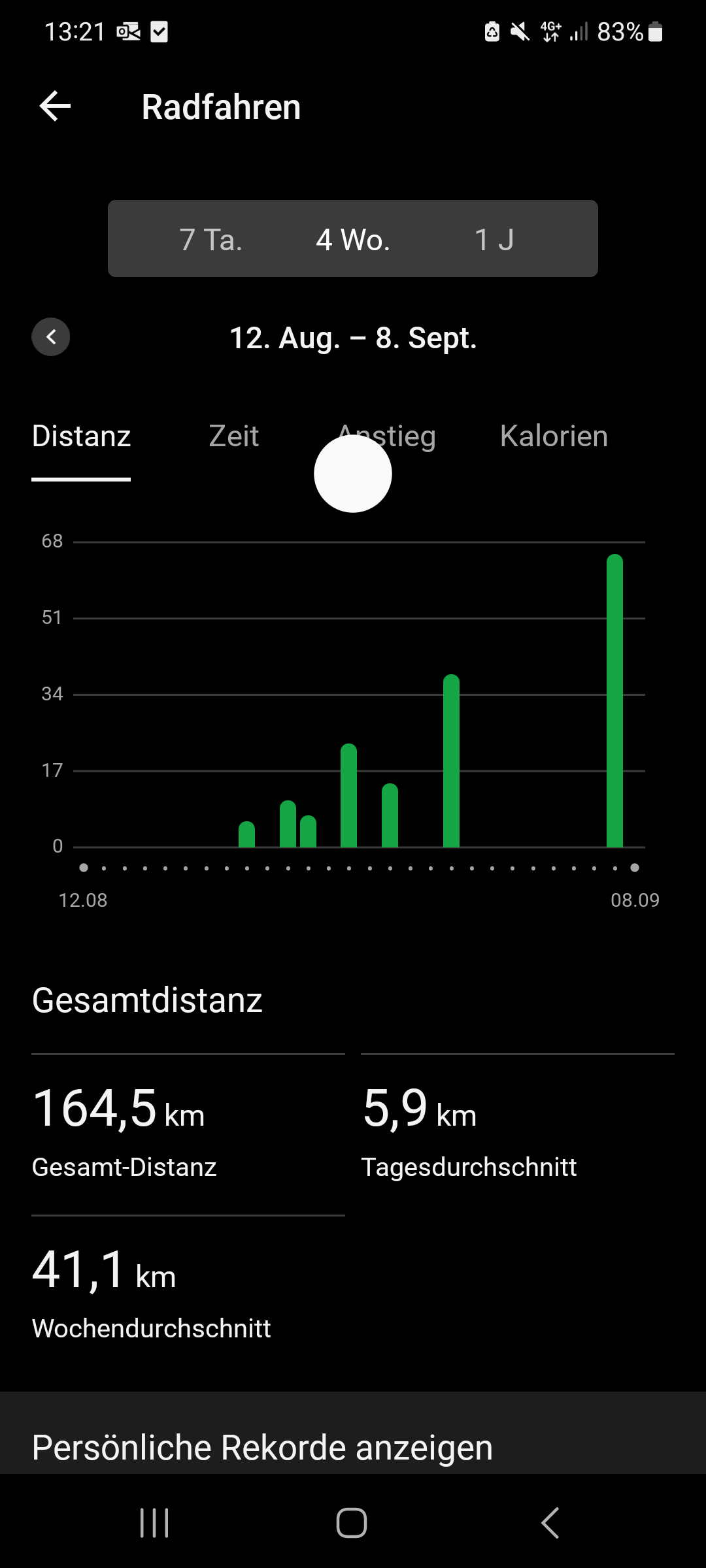Go to the system home screen
706x1568 pixels.
tap(352, 1523)
